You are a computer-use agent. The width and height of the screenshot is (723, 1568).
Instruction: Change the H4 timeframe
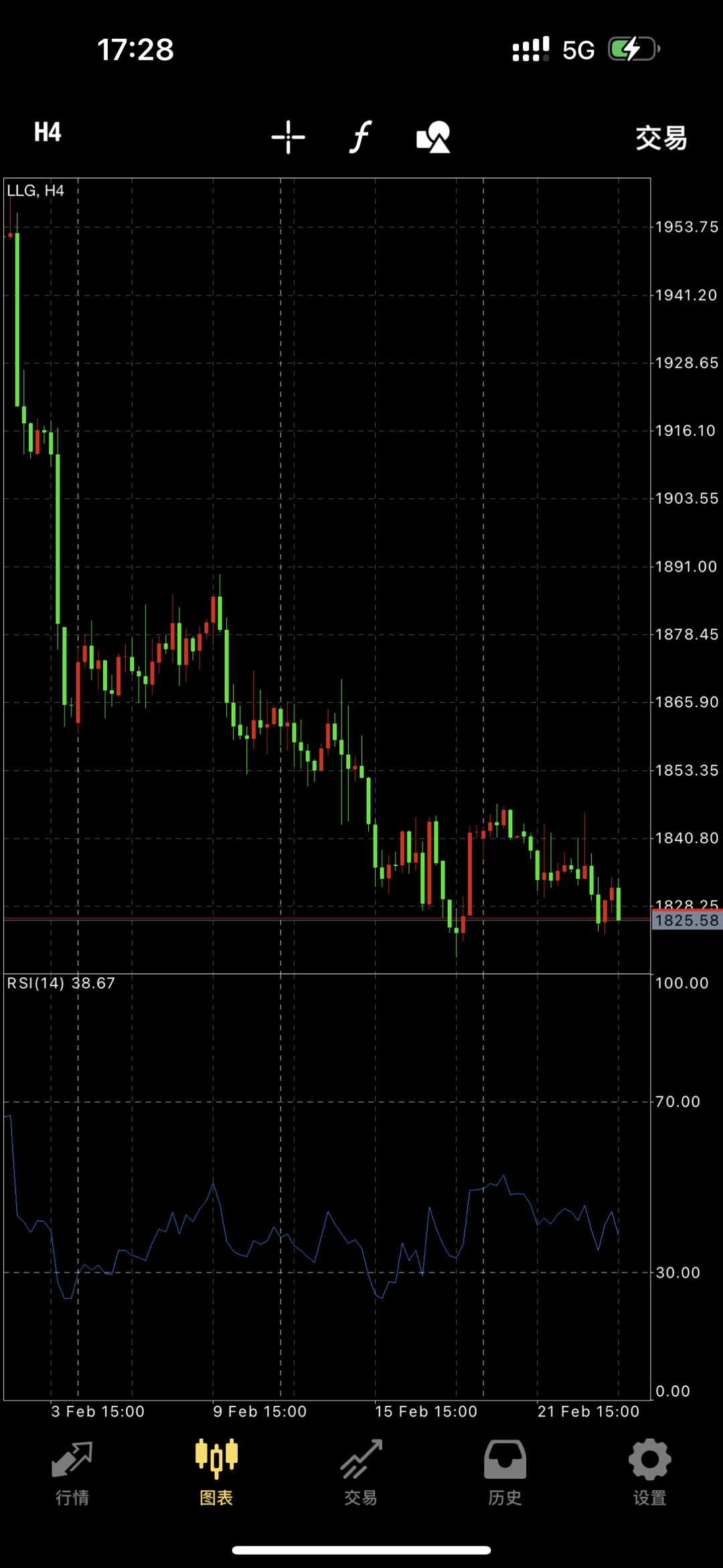coord(48,133)
